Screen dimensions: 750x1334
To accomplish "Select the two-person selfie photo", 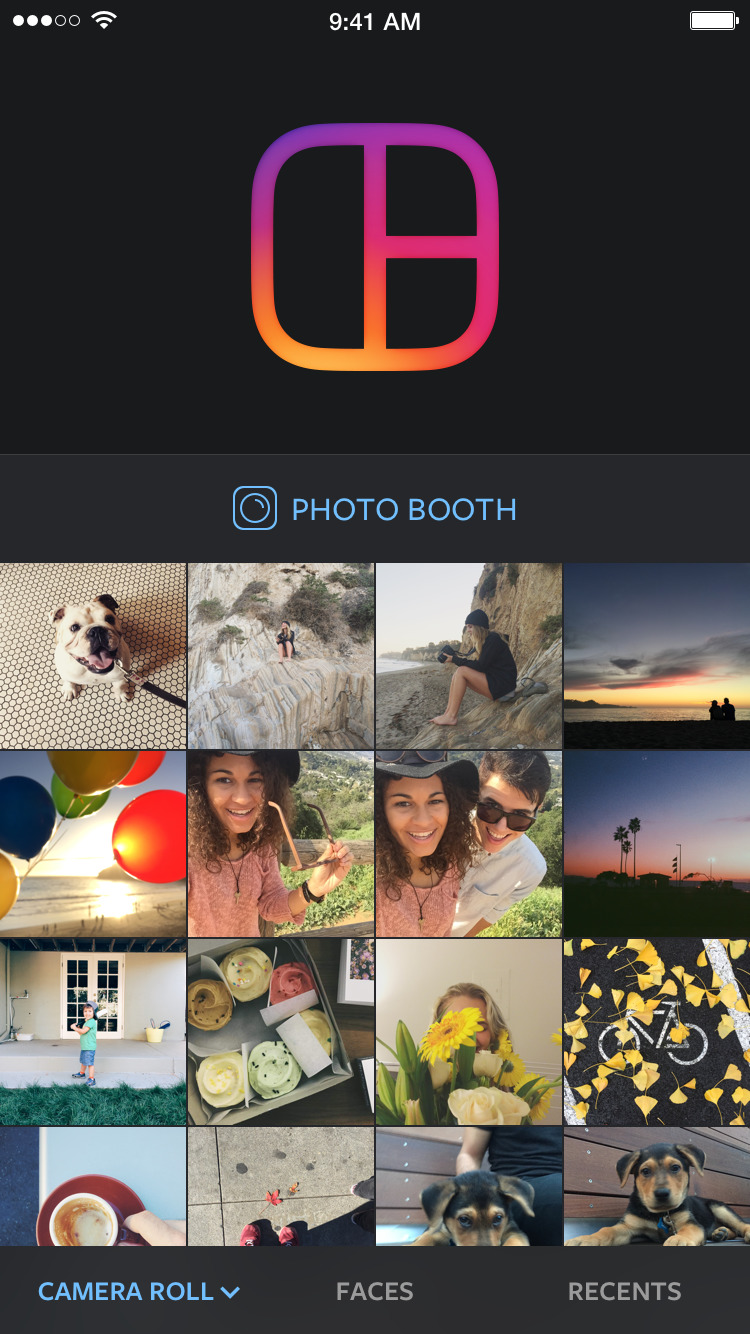I will (x=469, y=843).
